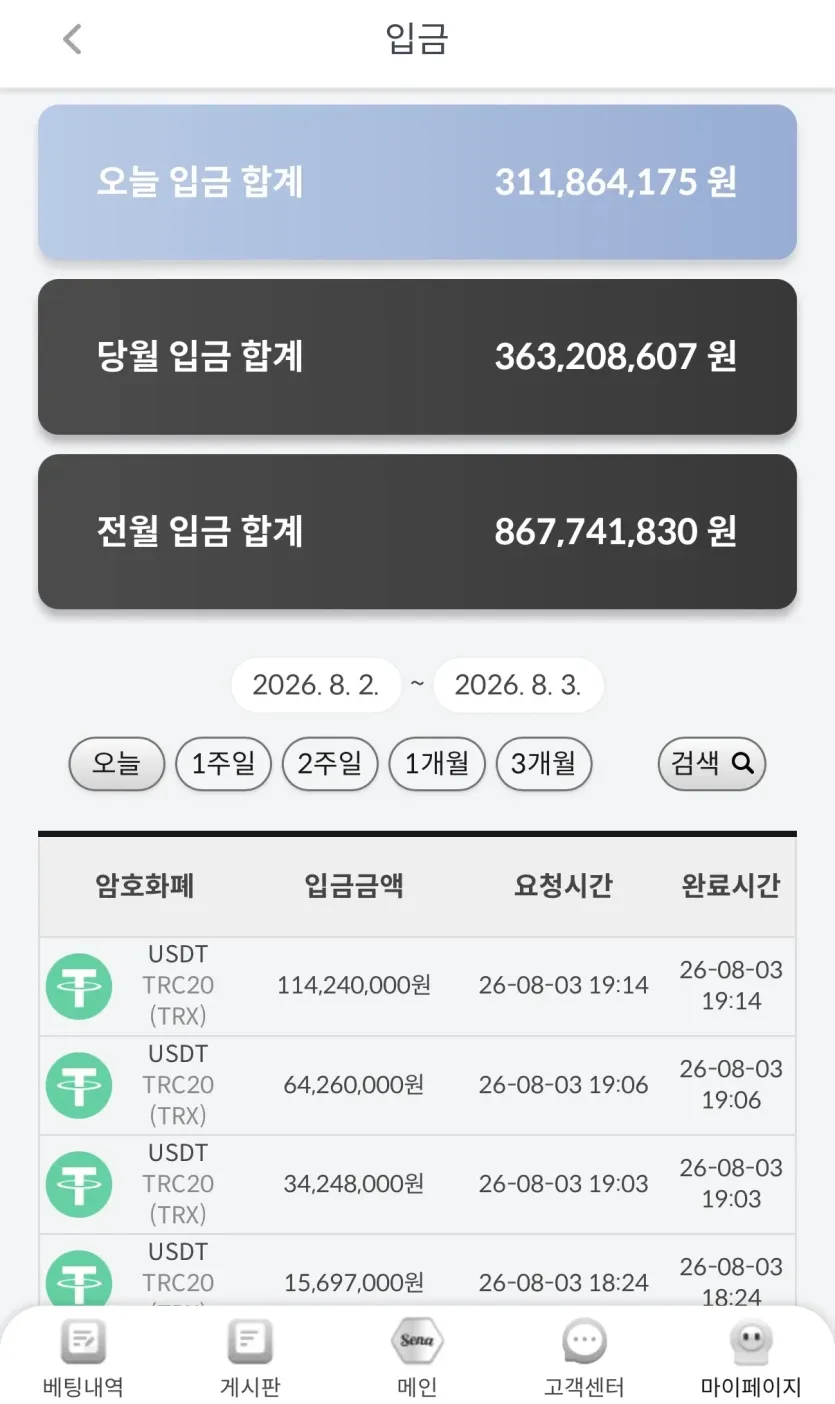
Task: Select the 오늘 date range chip
Action: click(x=116, y=764)
